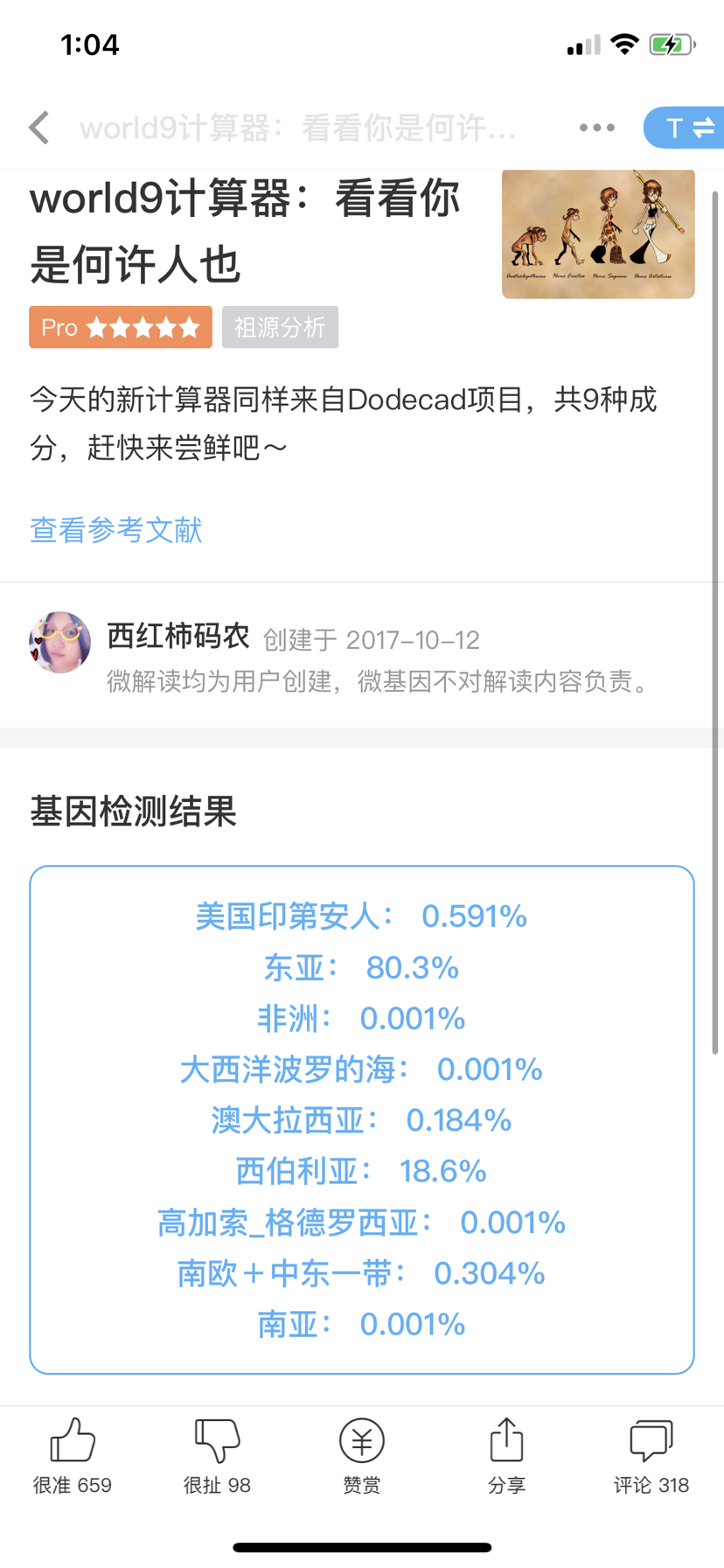
Task: Rate as 很扯 with thumbs down
Action: (x=217, y=1455)
